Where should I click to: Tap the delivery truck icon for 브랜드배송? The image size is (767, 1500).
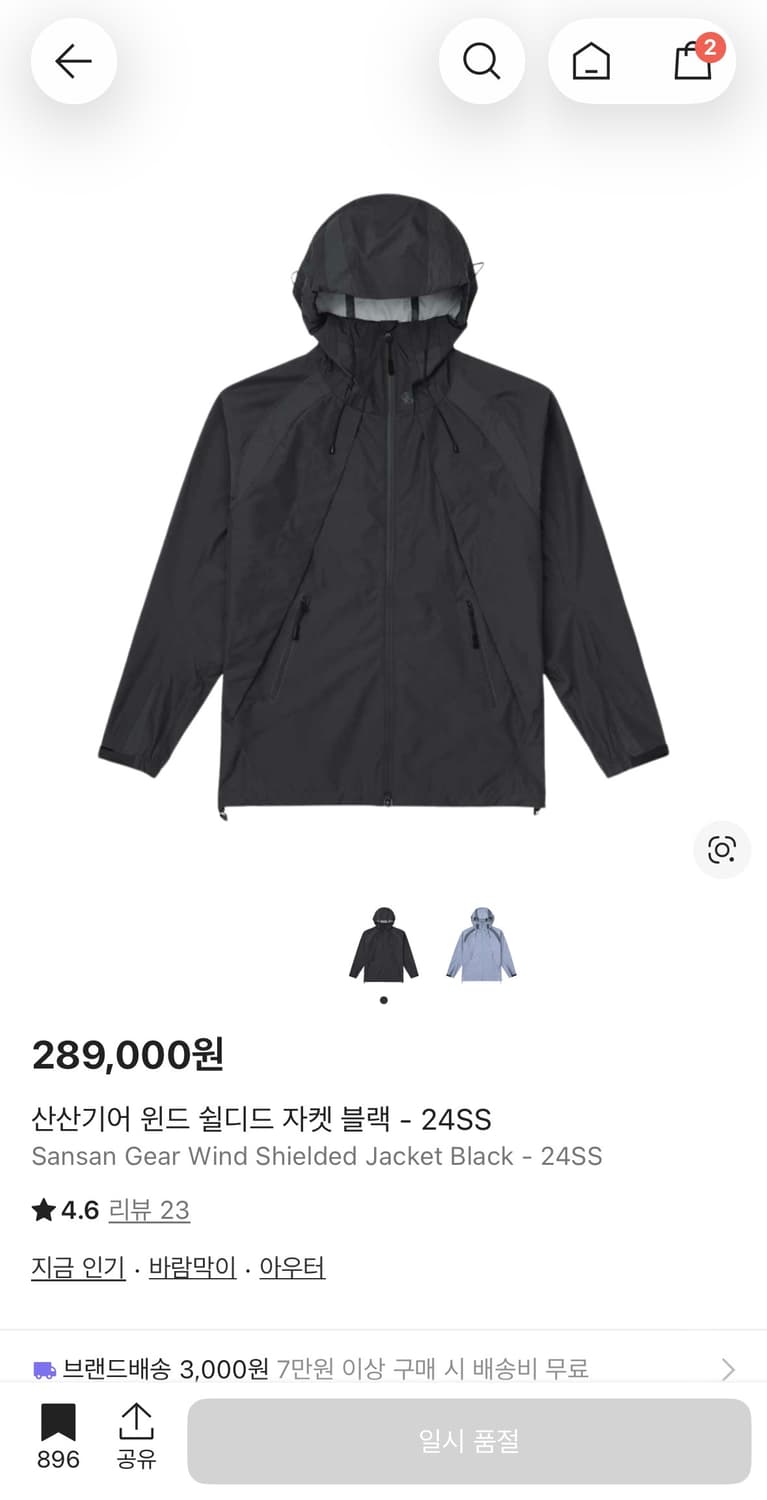point(42,1368)
